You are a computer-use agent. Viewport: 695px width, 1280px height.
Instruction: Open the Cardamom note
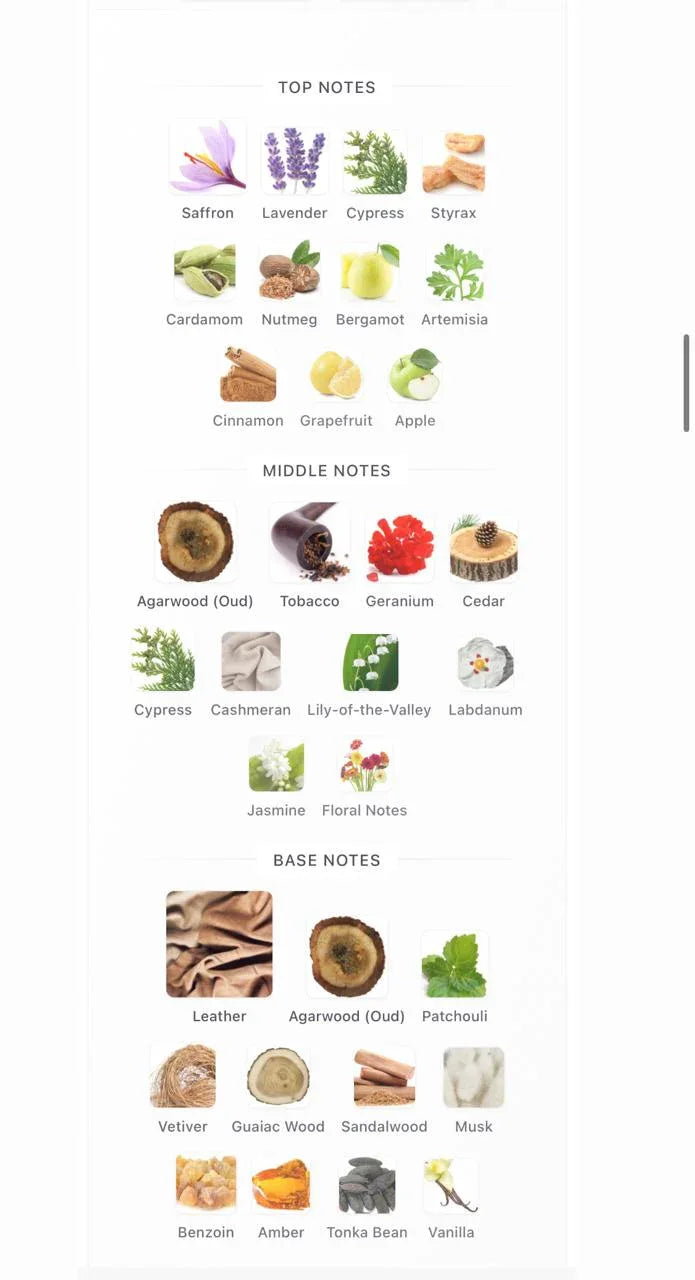point(205,271)
